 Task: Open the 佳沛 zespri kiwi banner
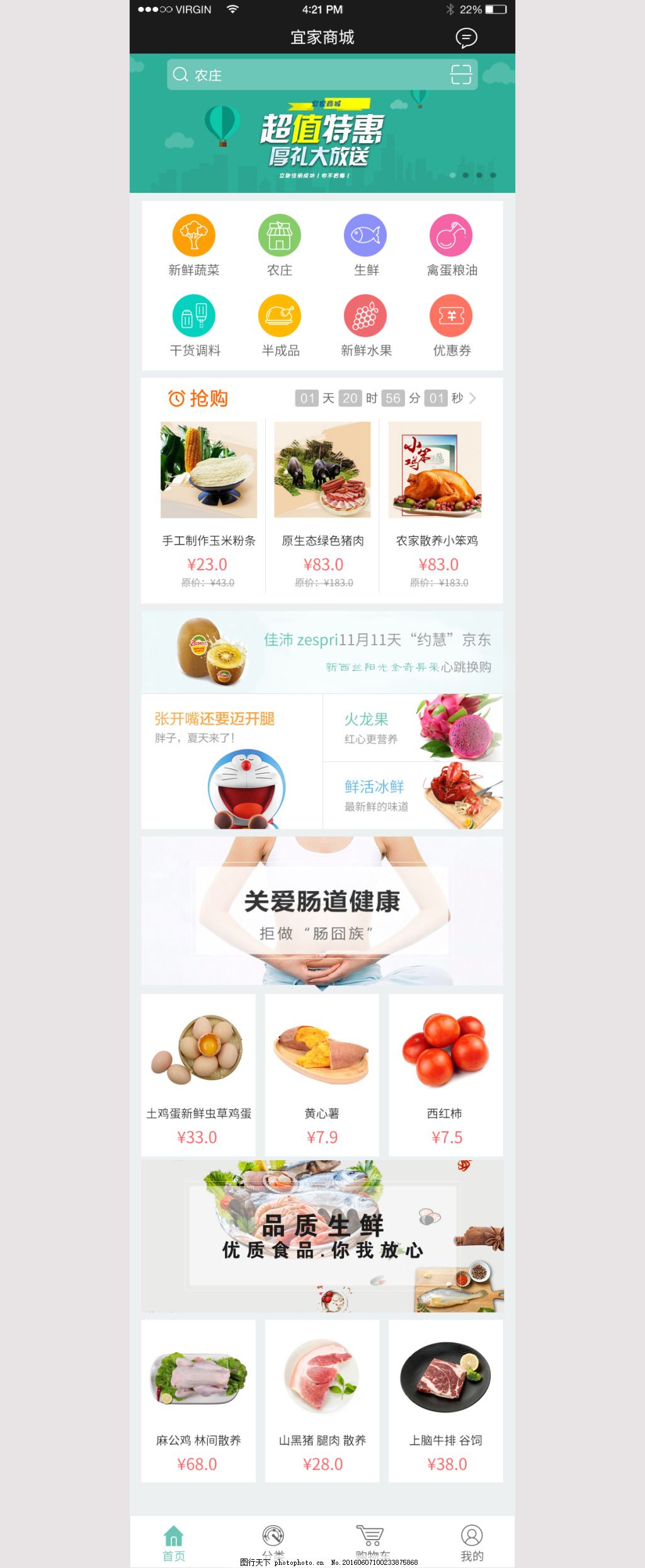coord(322,652)
